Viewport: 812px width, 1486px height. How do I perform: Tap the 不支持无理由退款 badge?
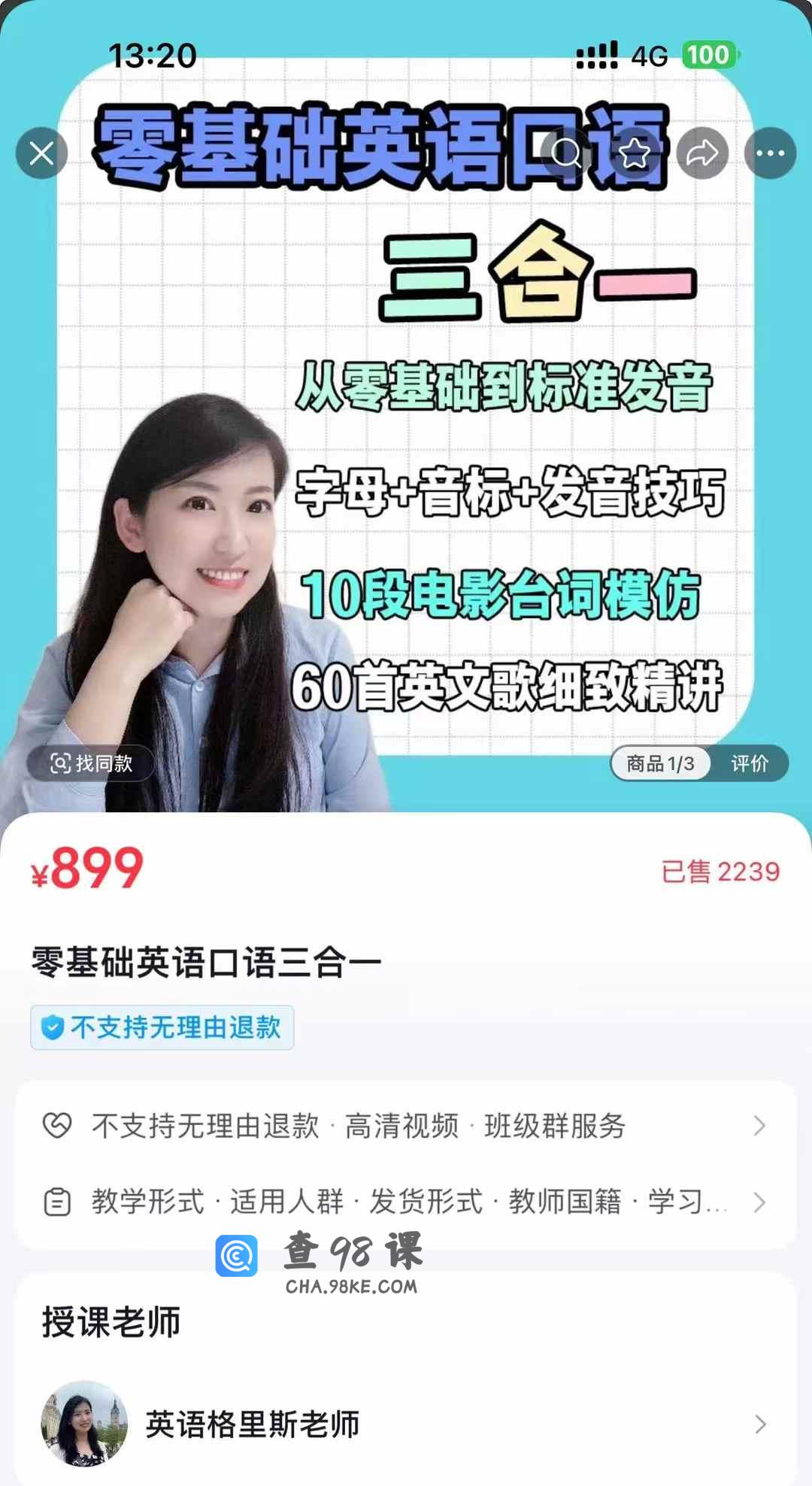click(162, 1027)
